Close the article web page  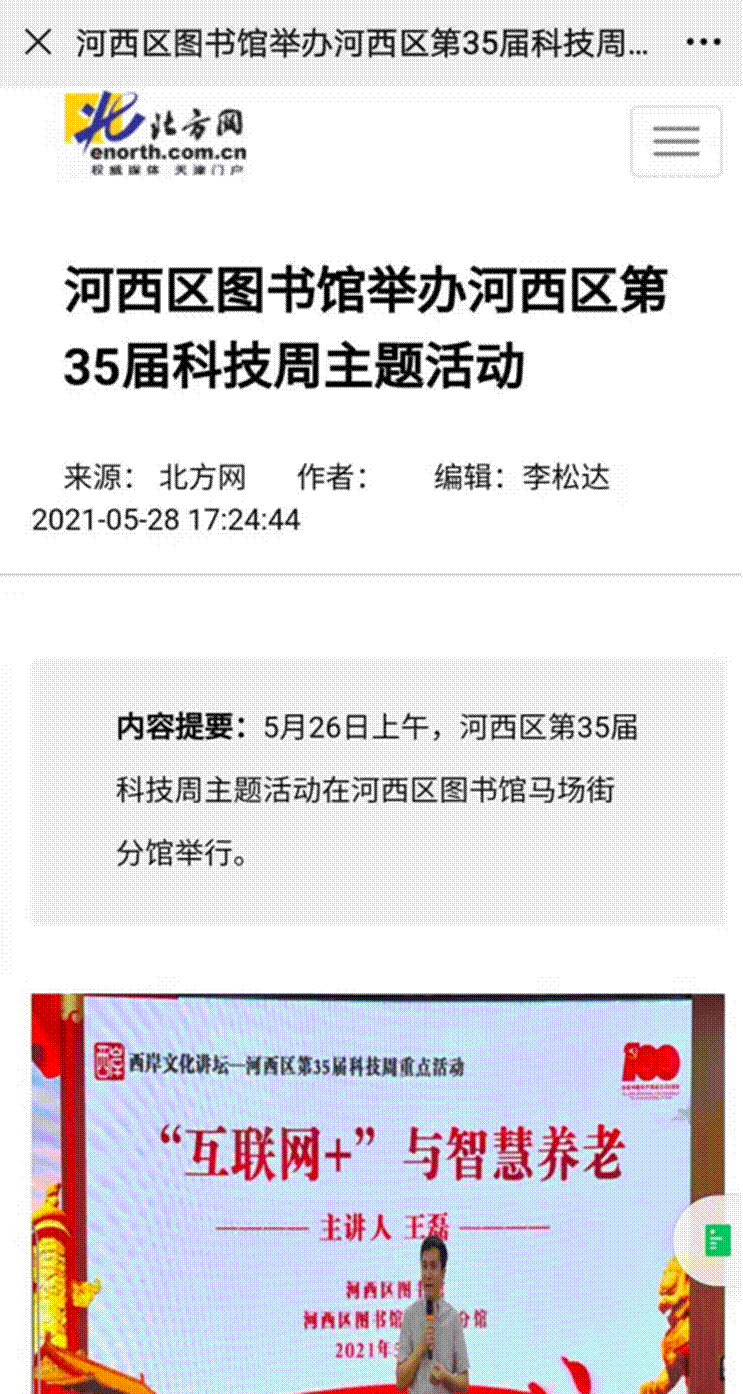[38, 43]
